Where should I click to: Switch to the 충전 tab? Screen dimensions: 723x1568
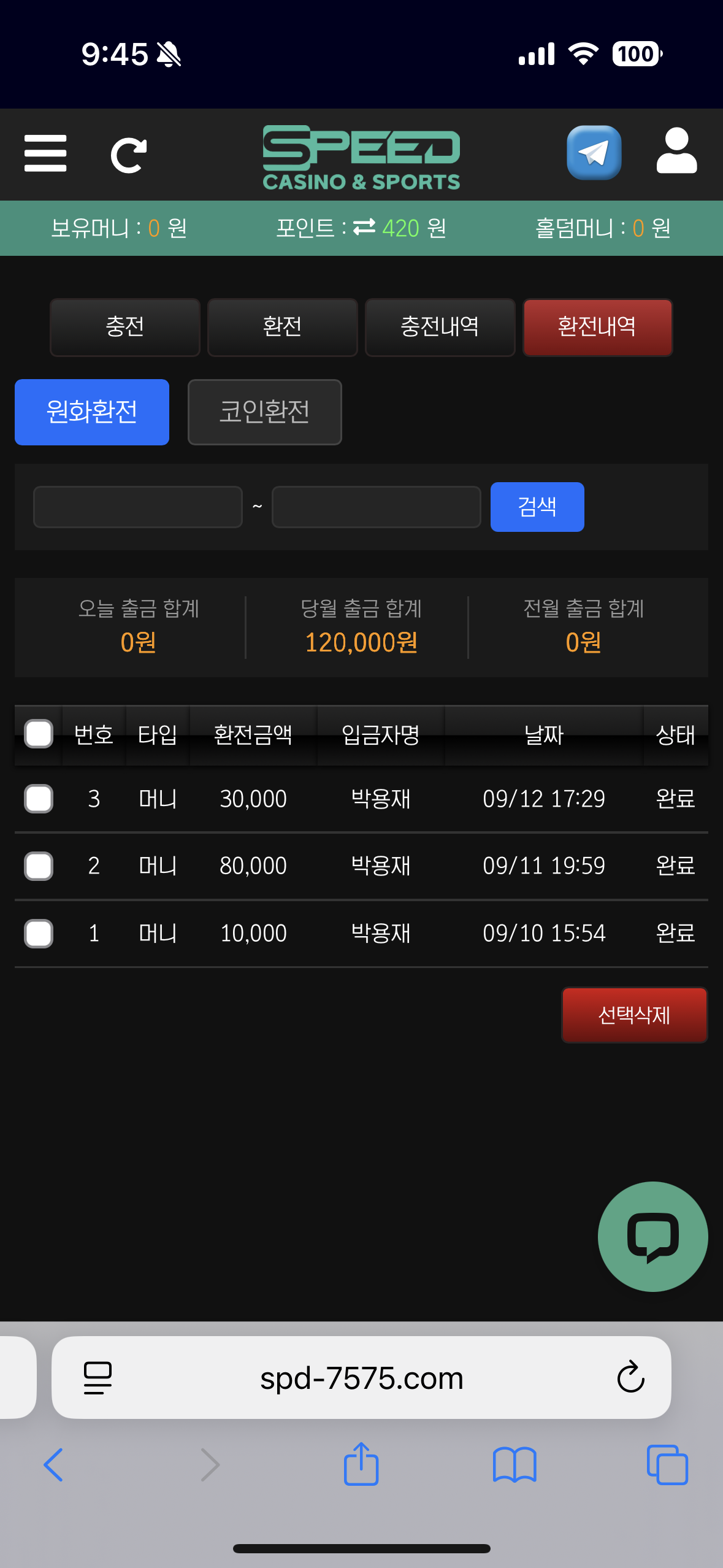125,327
